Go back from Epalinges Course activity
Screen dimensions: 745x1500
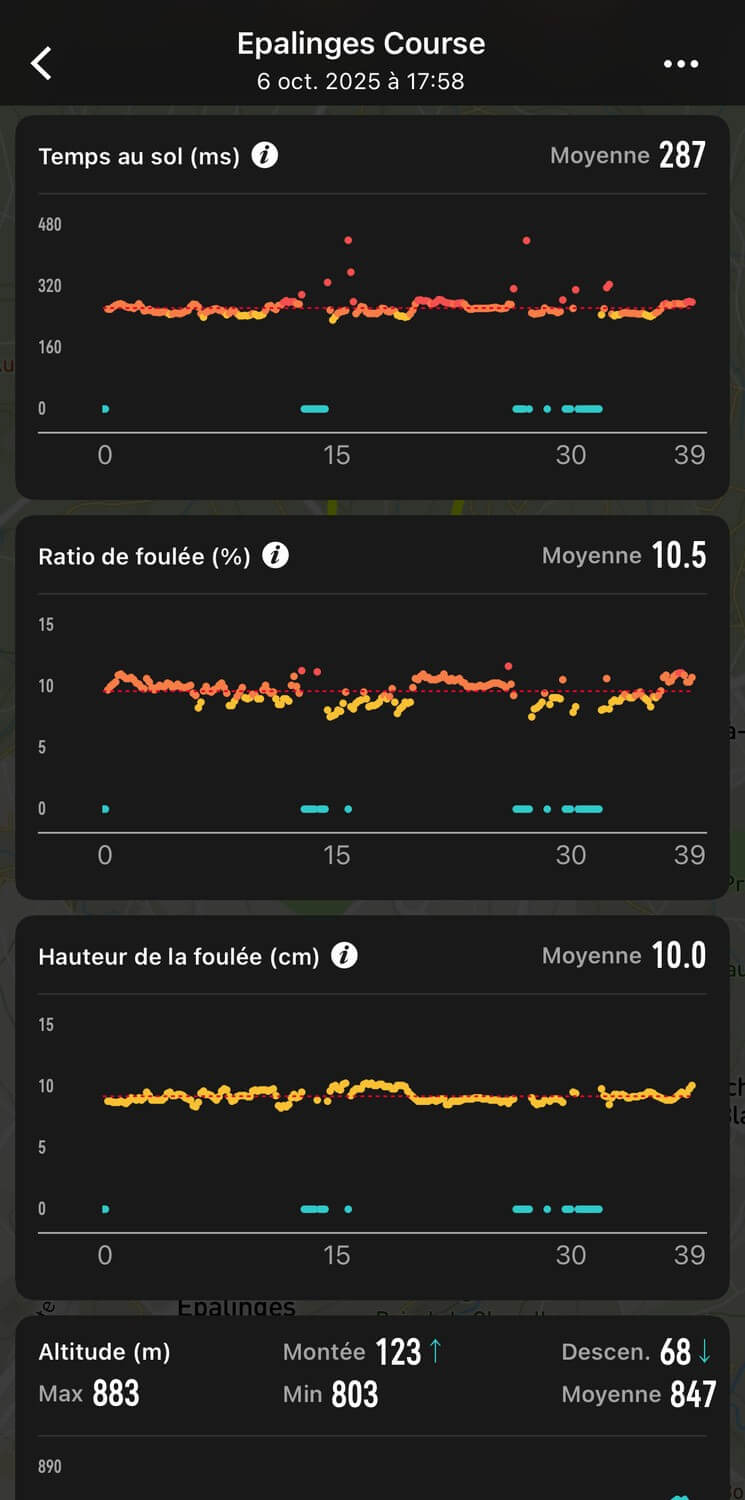pyautogui.click(x=41, y=63)
